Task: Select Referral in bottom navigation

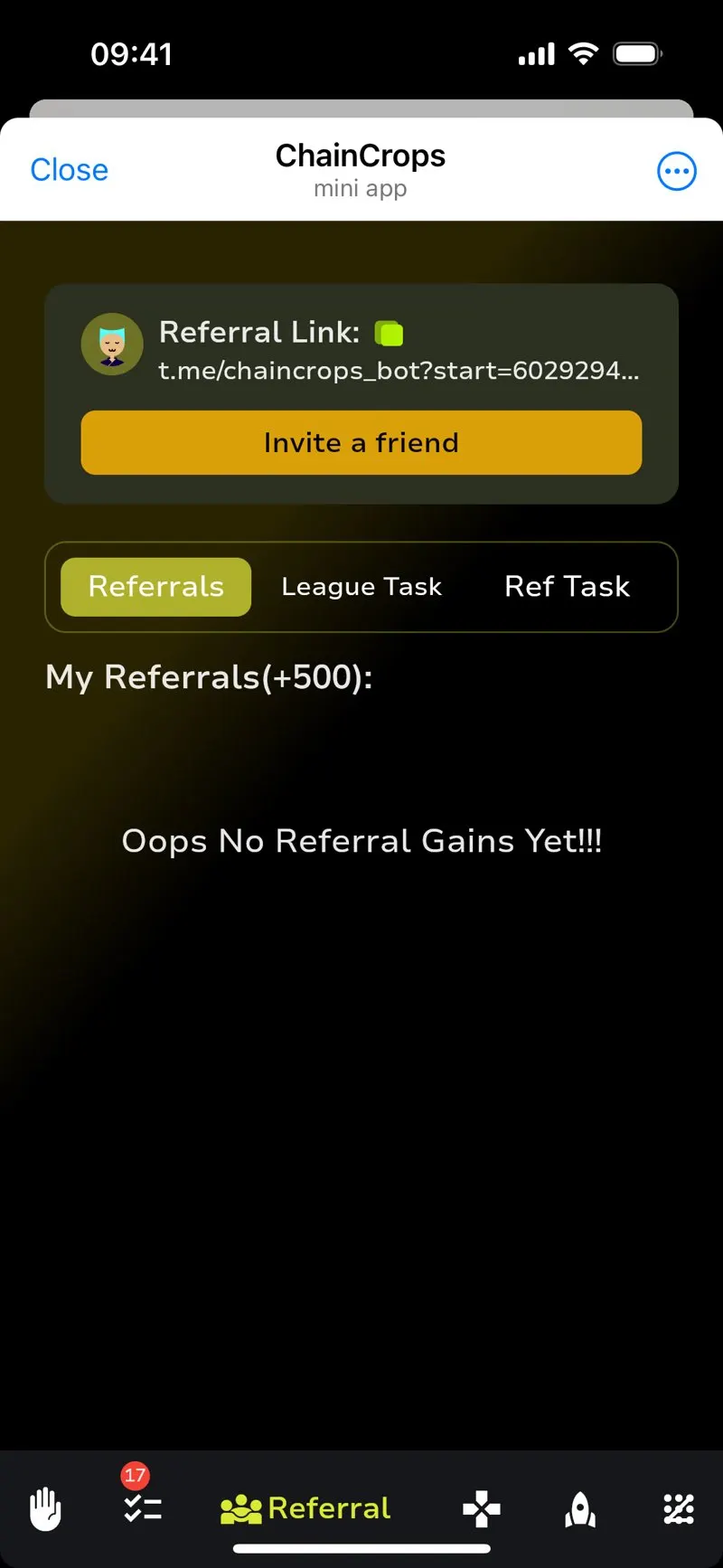Action: coord(305,1508)
